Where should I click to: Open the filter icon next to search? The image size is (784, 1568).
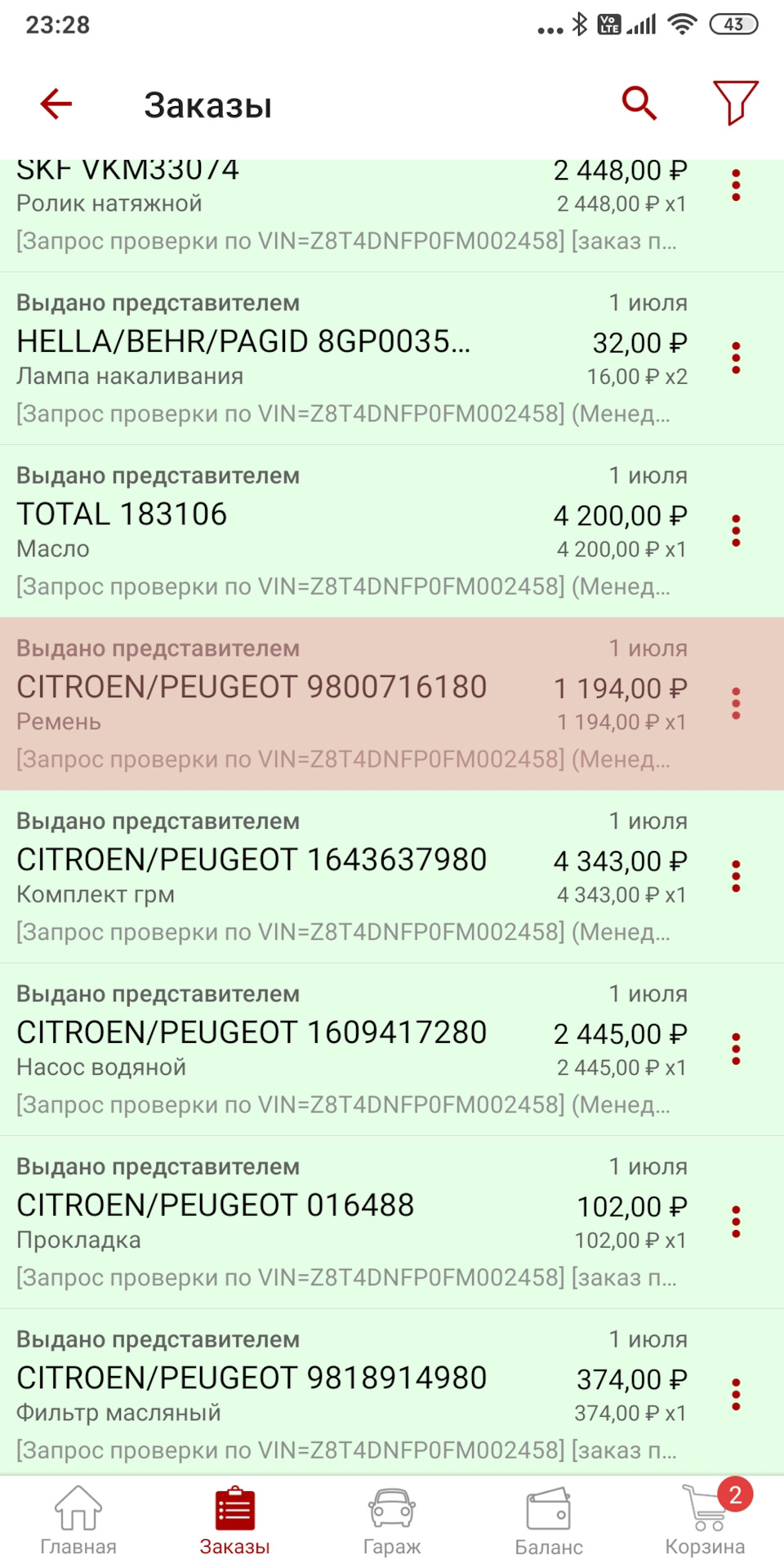pyautogui.click(x=734, y=103)
